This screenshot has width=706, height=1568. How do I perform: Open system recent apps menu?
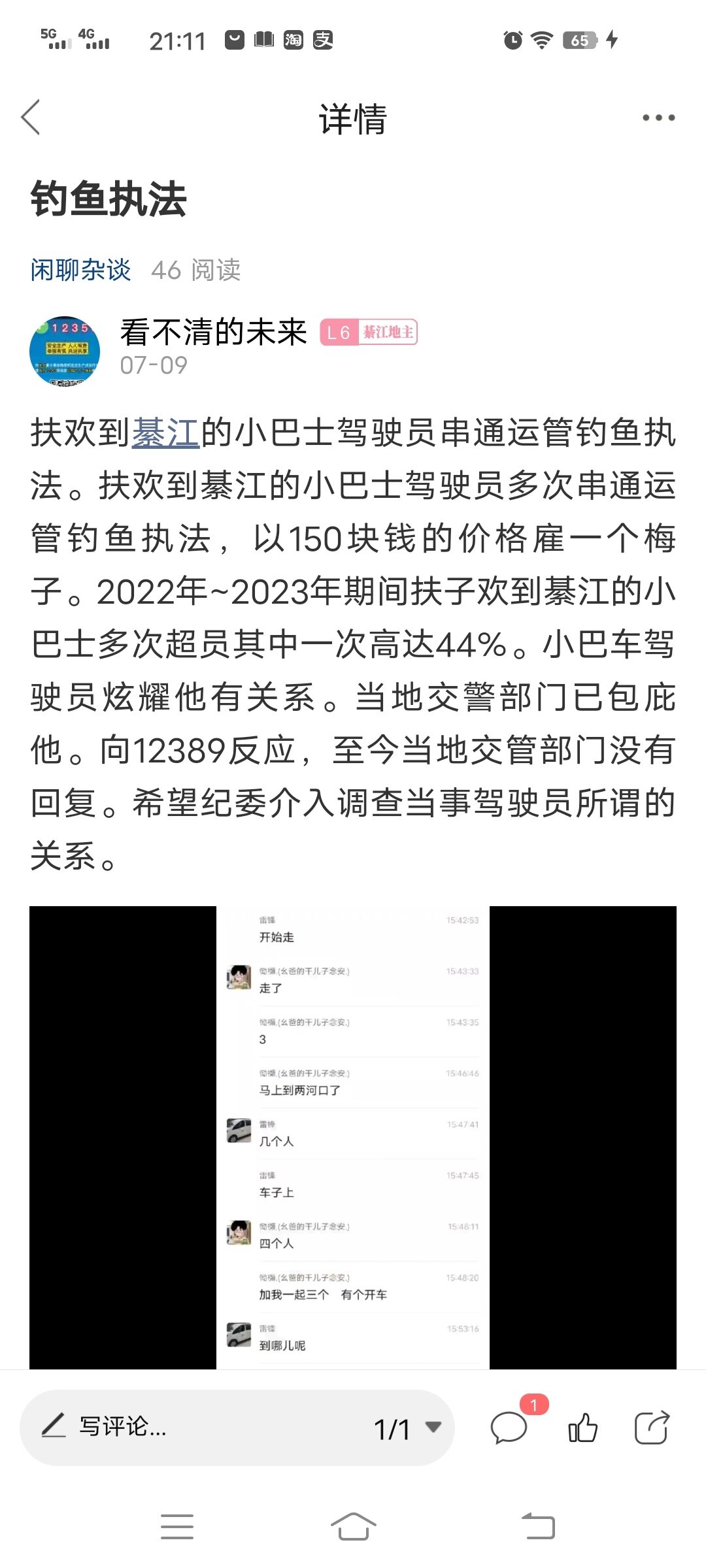point(177,1527)
